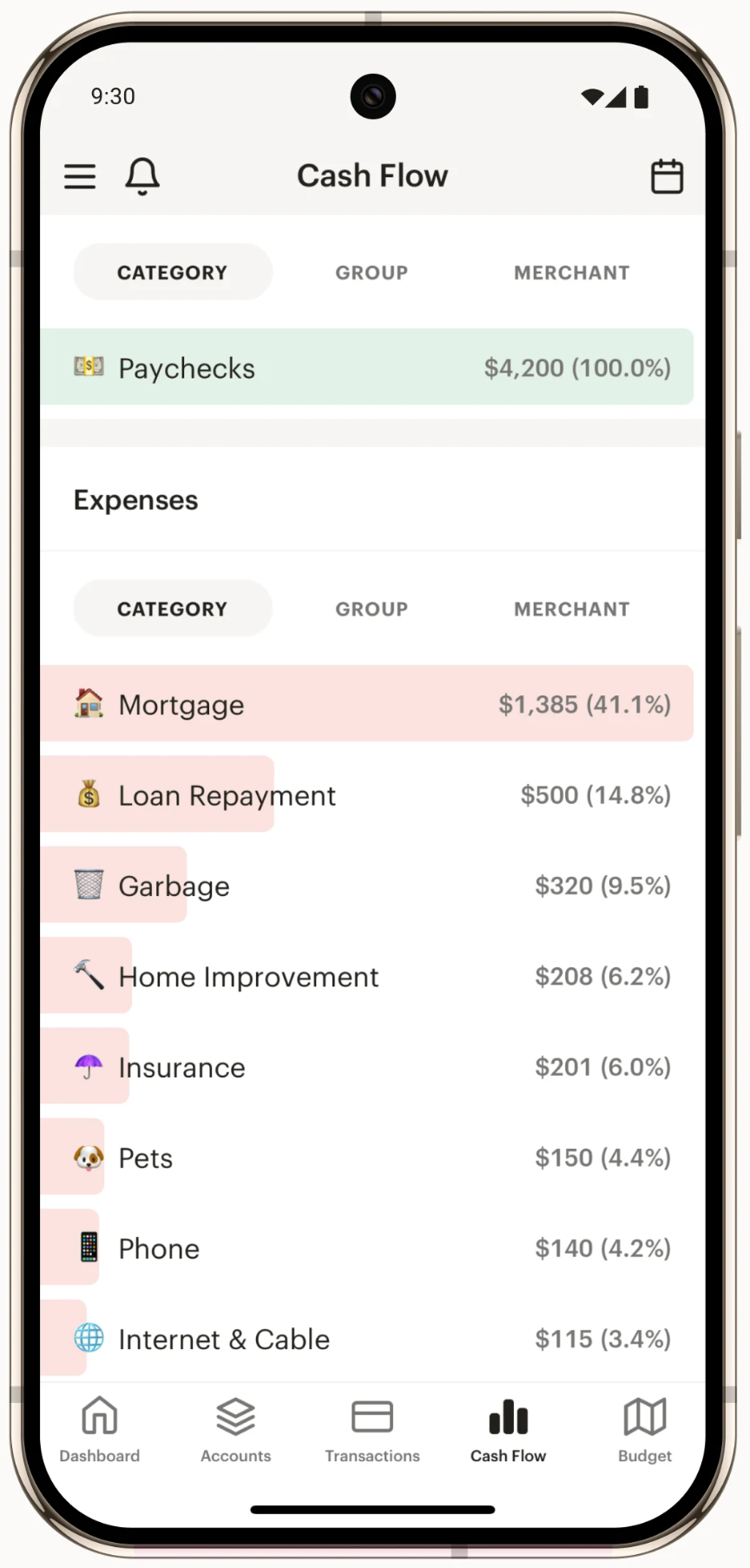Switch income view to Merchant

(571, 273)
